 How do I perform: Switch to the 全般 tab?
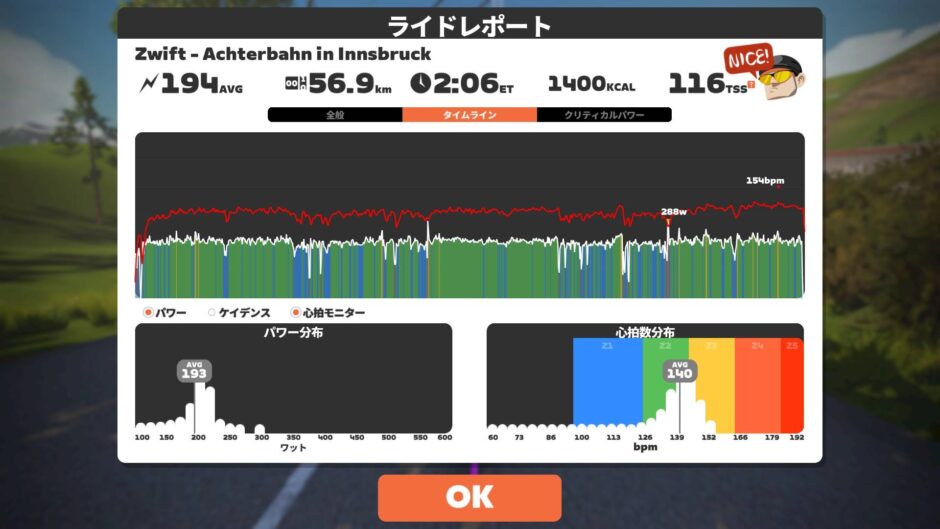coord(335,115)
